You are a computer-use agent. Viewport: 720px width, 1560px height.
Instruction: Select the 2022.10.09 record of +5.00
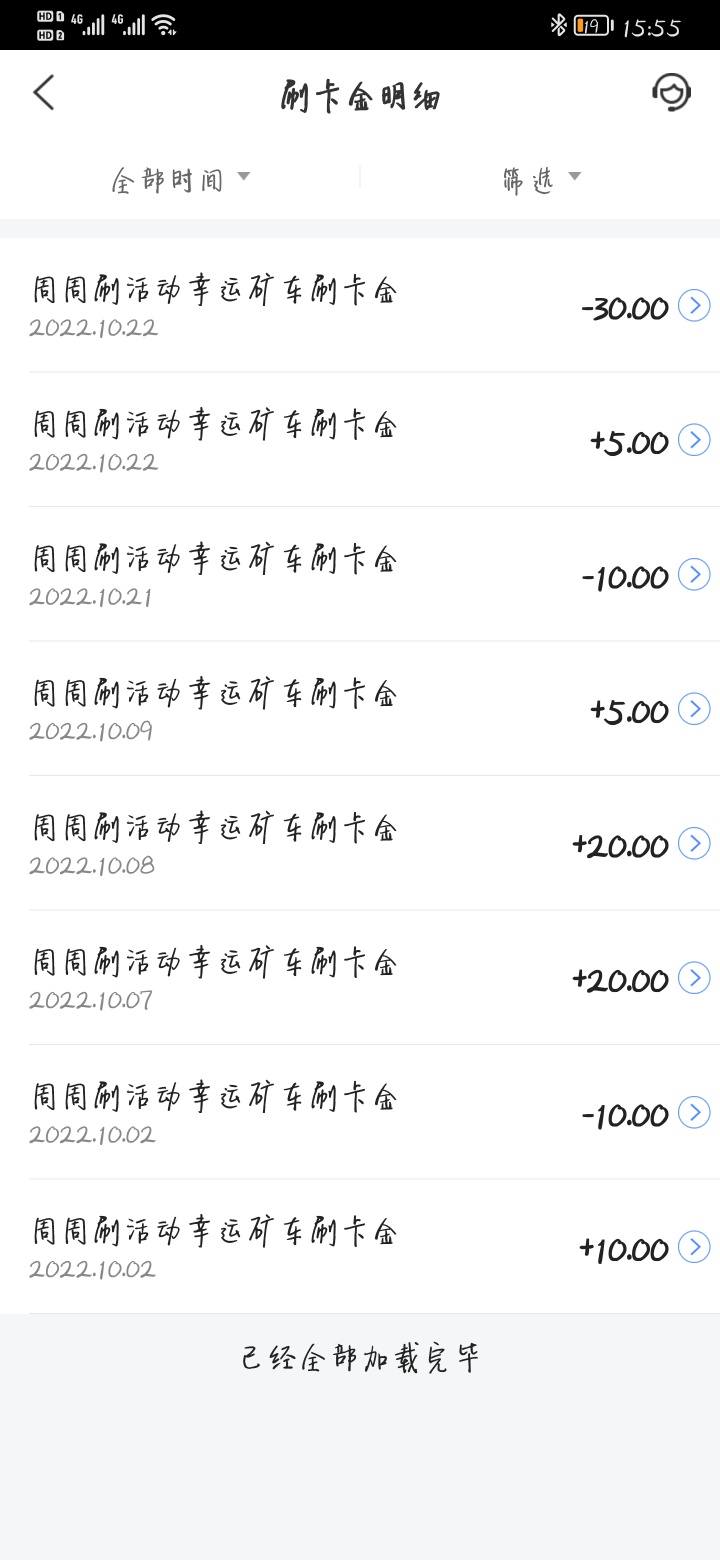click(360, 708)
